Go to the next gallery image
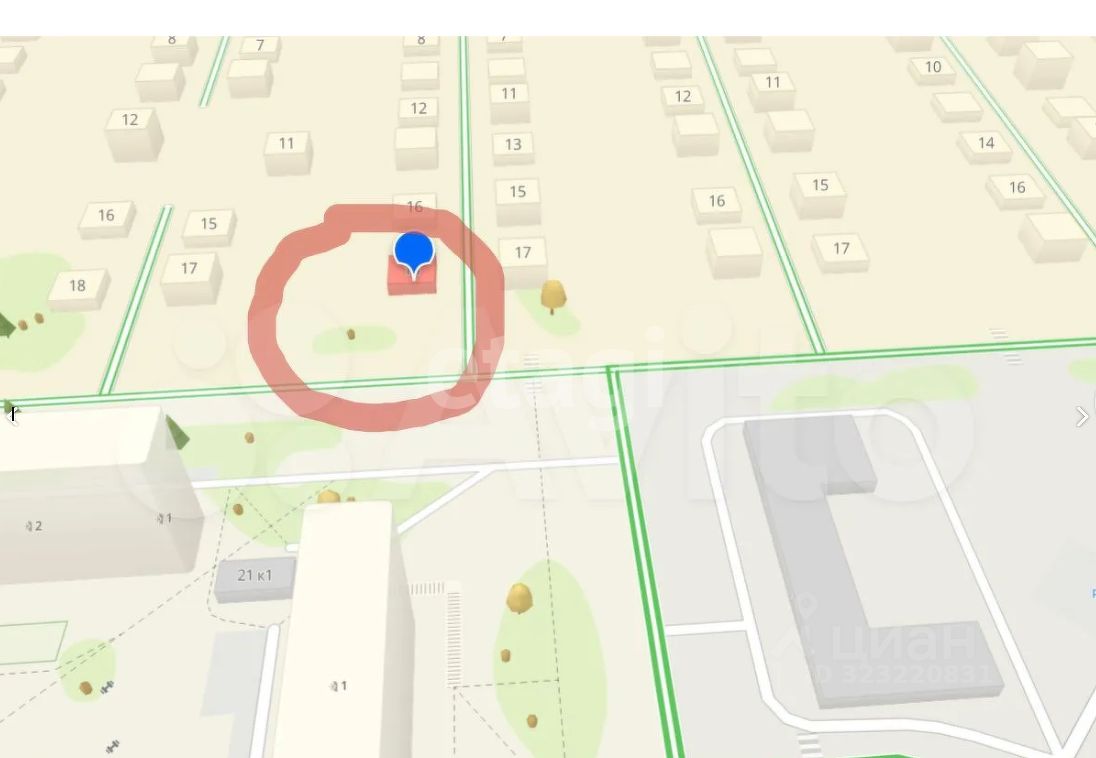1096x758 pixels. point(1081,417)
